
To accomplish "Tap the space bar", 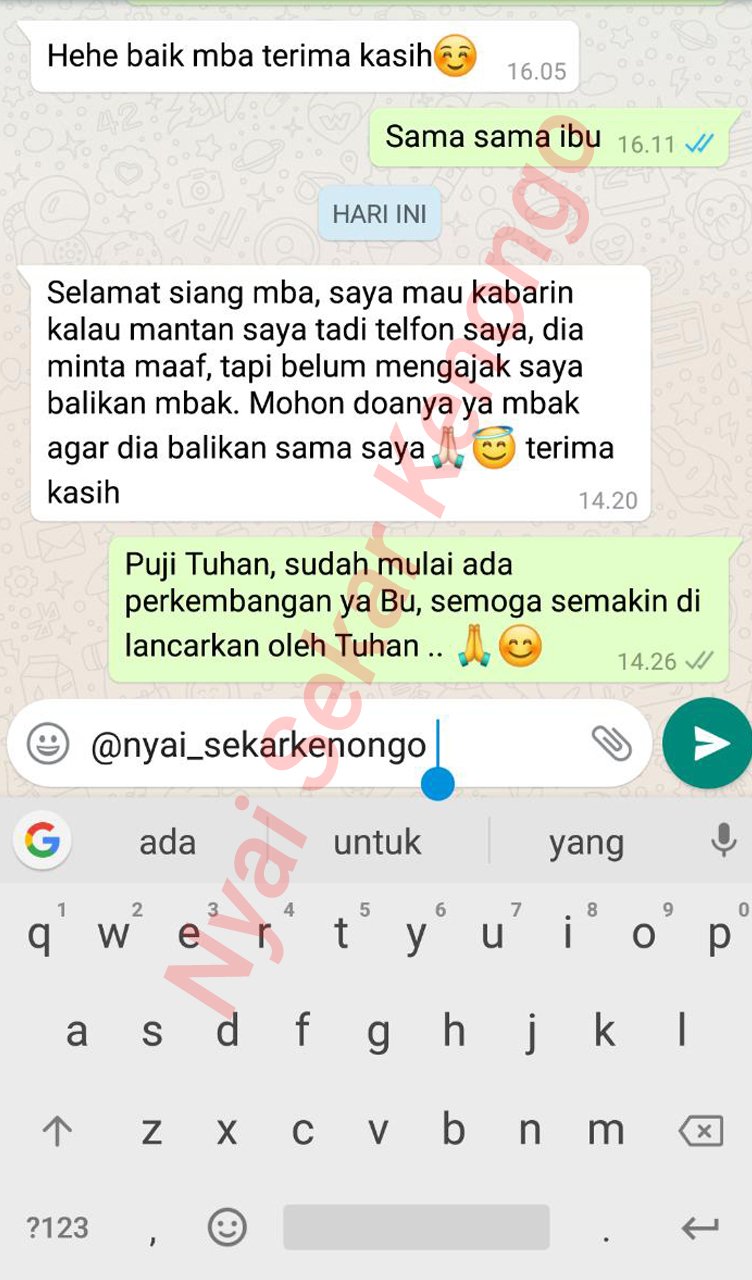I will [416, 1227].
